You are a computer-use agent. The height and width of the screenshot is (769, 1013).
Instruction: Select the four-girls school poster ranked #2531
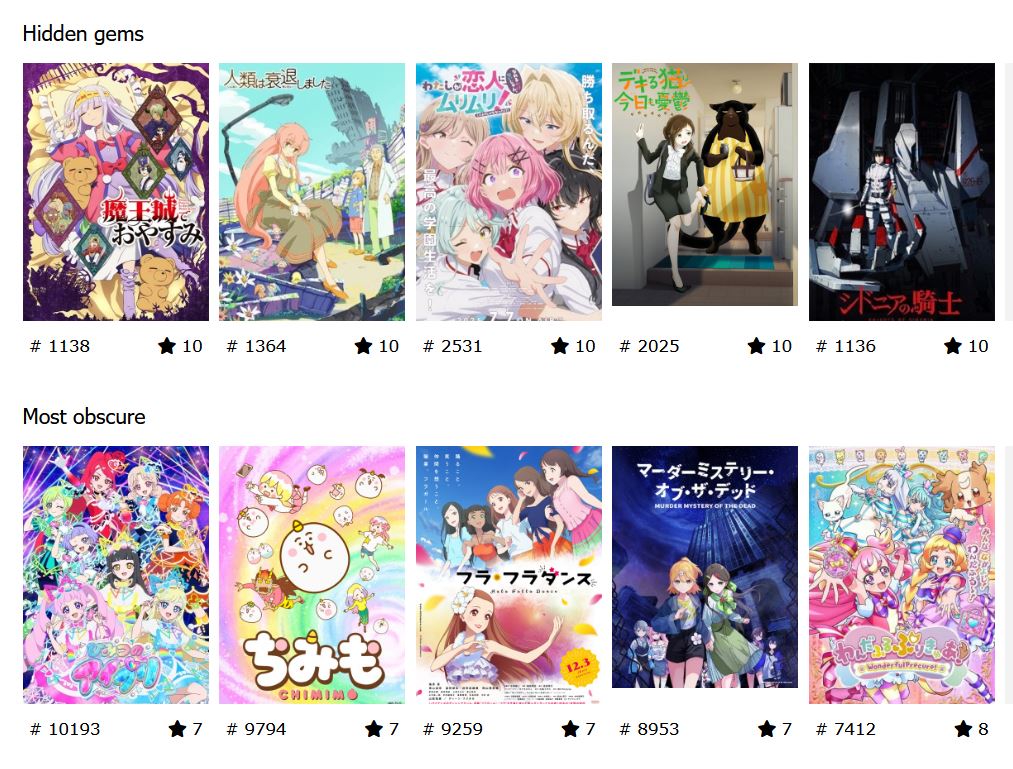click(509, 192)
